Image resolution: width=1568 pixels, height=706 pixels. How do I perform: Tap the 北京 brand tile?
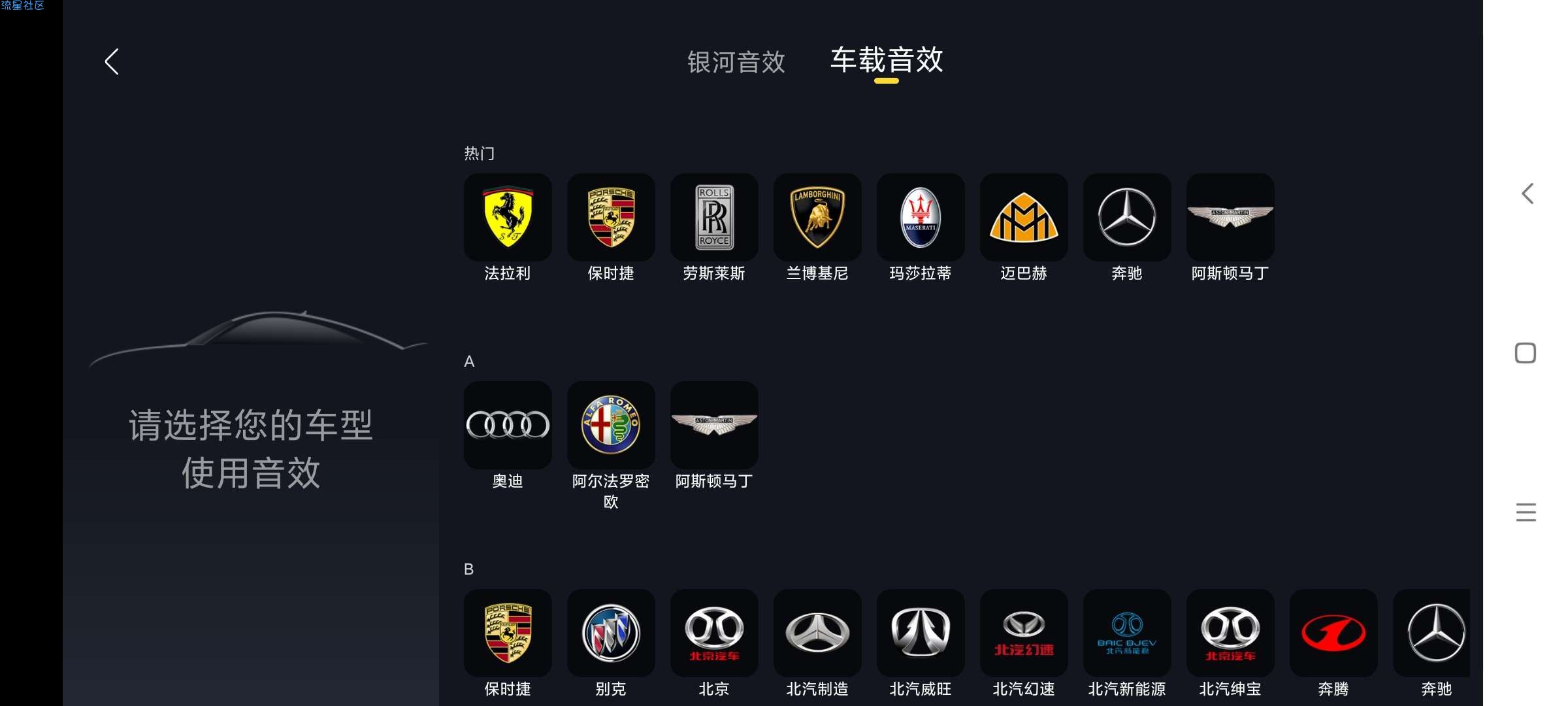pos(714,633)
